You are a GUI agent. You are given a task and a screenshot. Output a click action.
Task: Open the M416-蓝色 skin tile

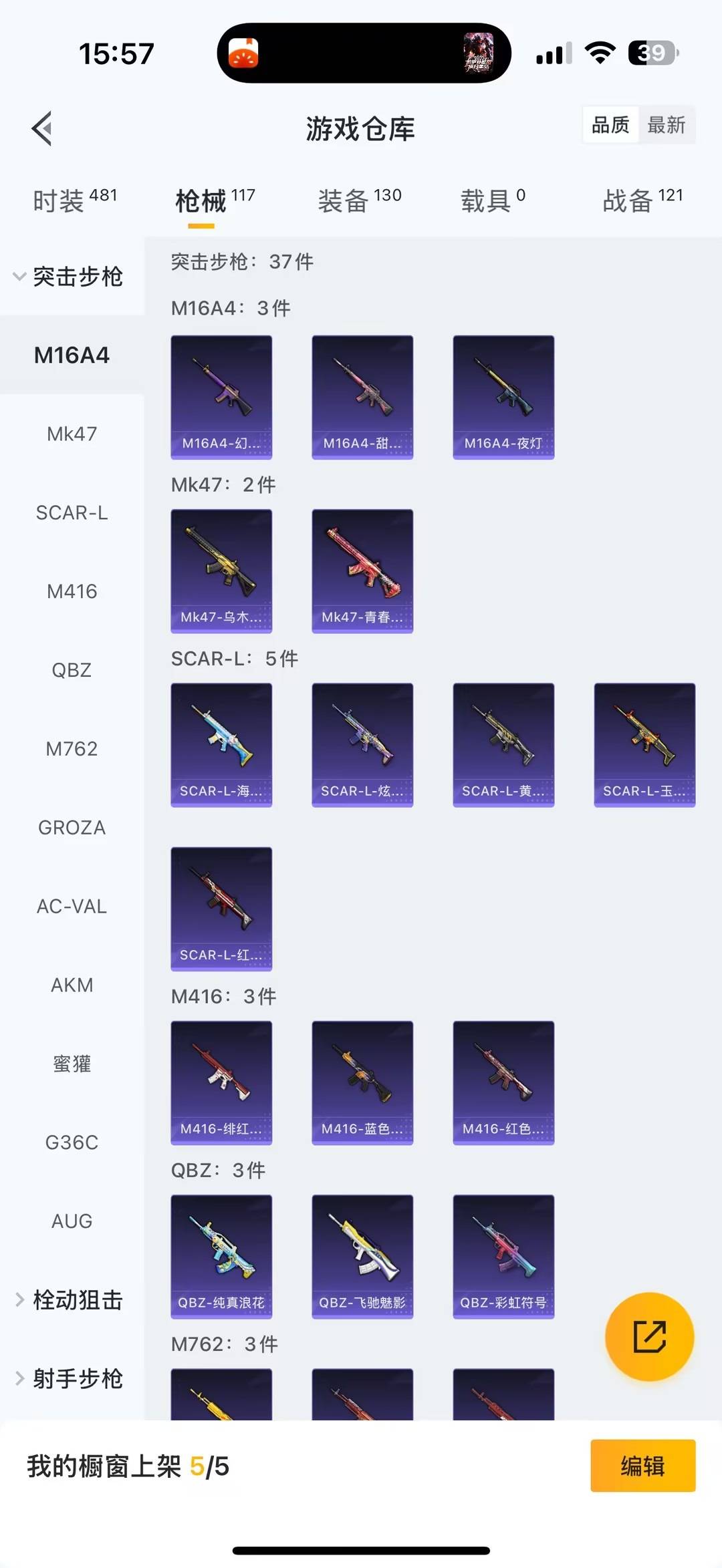[362, 1082]
